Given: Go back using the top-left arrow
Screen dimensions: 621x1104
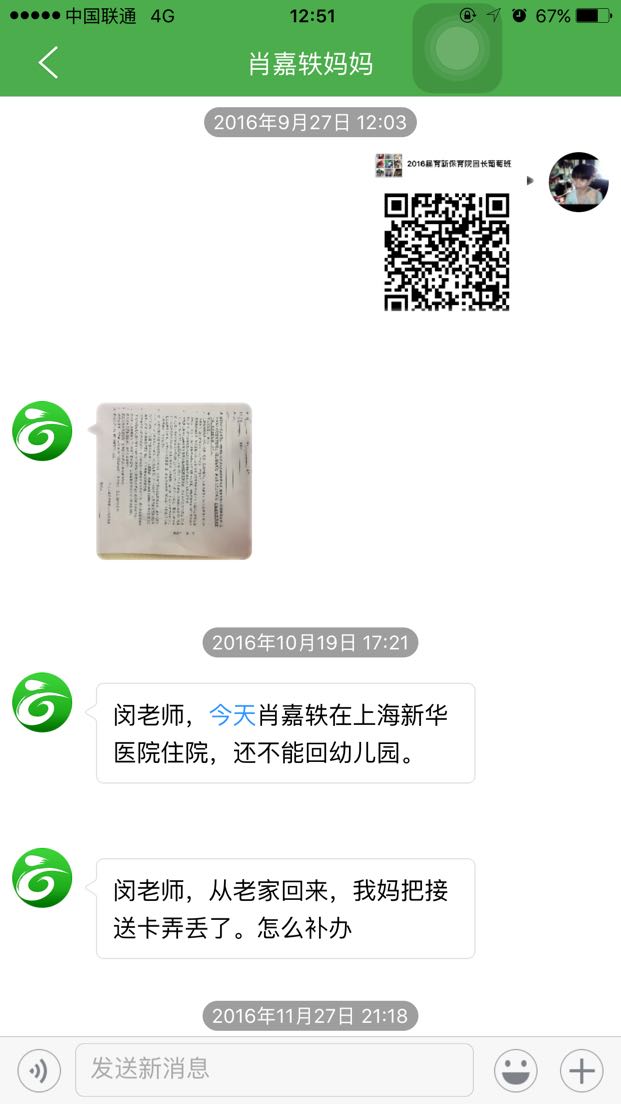Looking at the screenshot, I should pos(48,62).
